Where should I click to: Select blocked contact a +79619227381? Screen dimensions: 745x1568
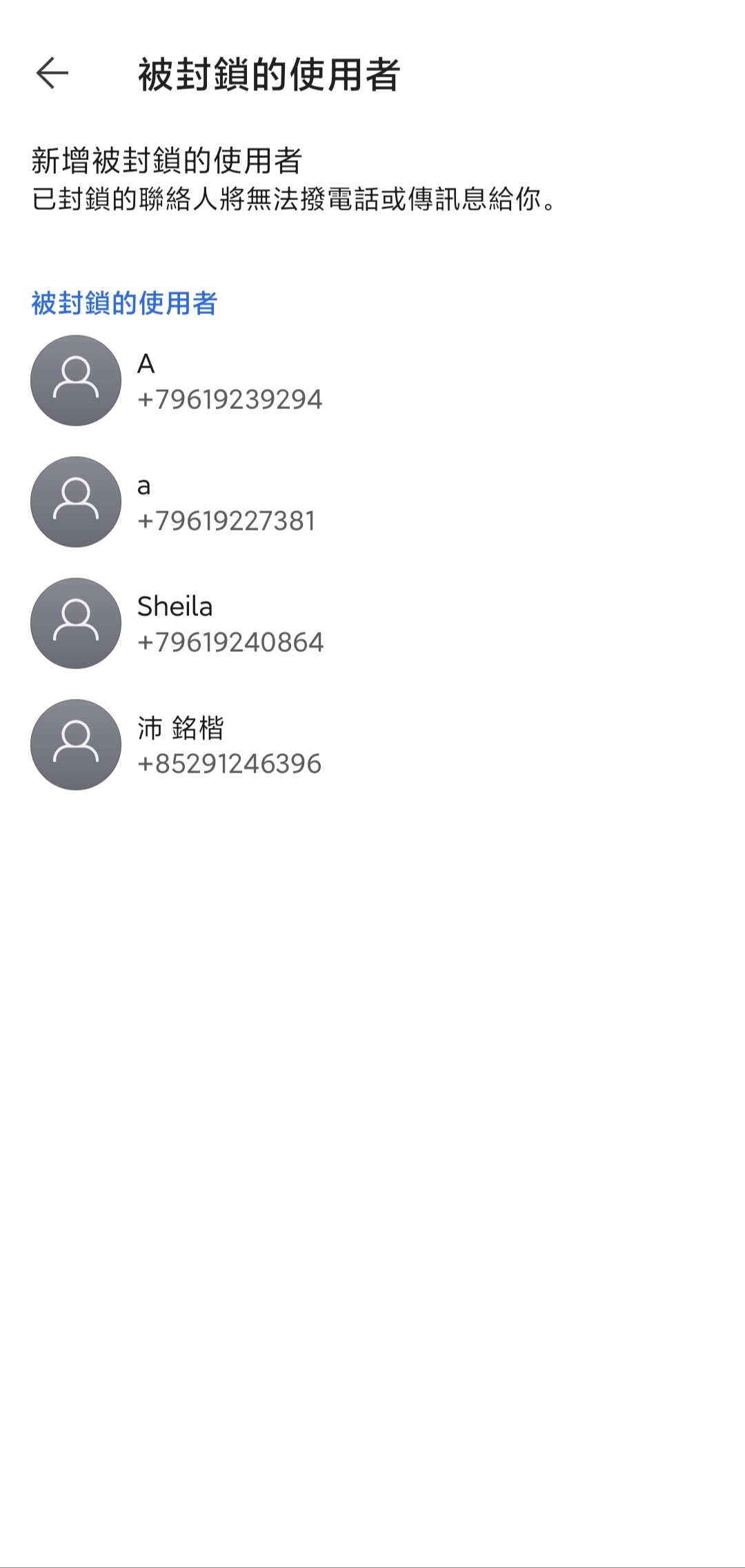point(372,502)
